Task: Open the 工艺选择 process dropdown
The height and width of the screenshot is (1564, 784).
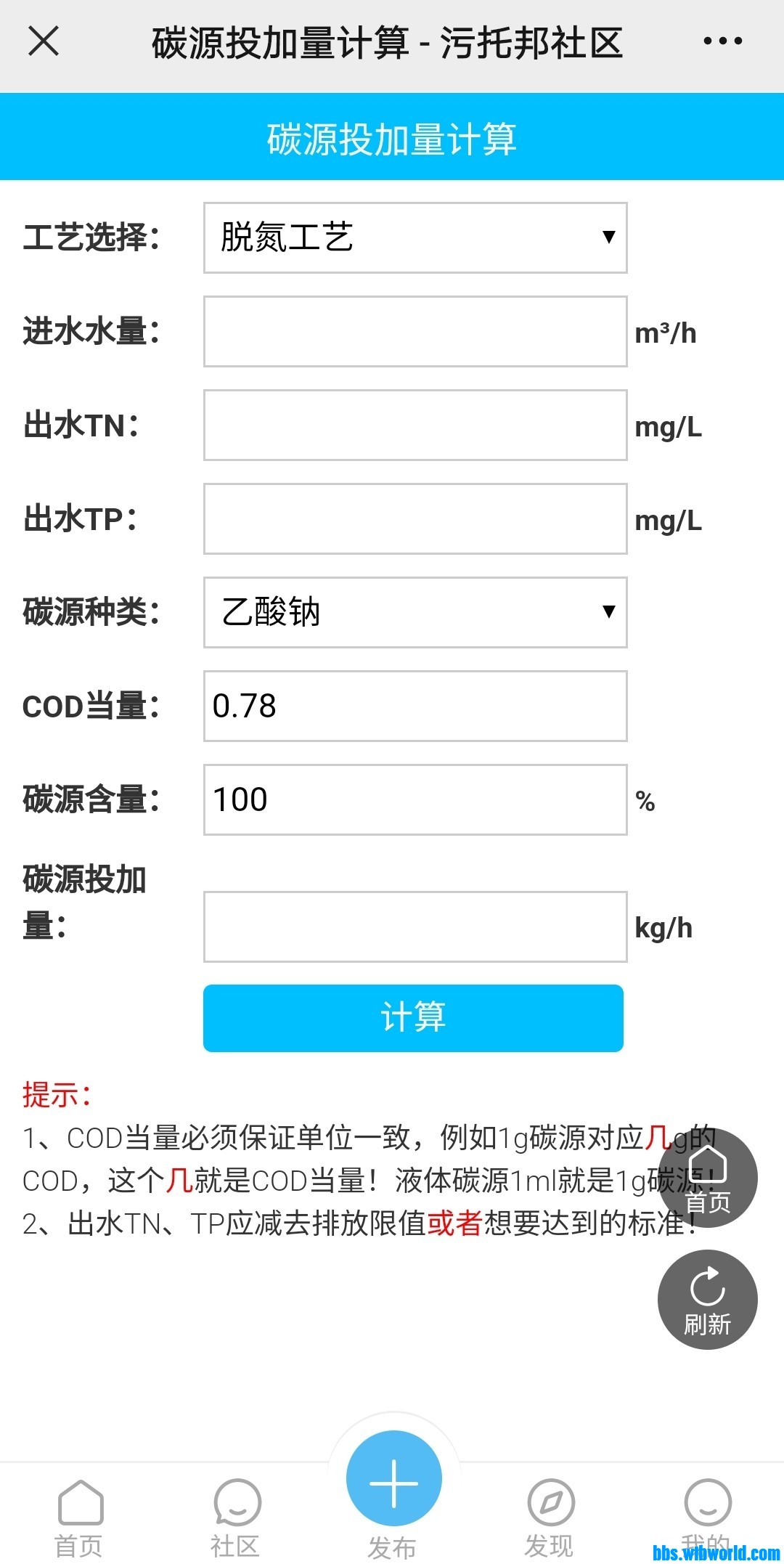Action: tap(415, 238)
